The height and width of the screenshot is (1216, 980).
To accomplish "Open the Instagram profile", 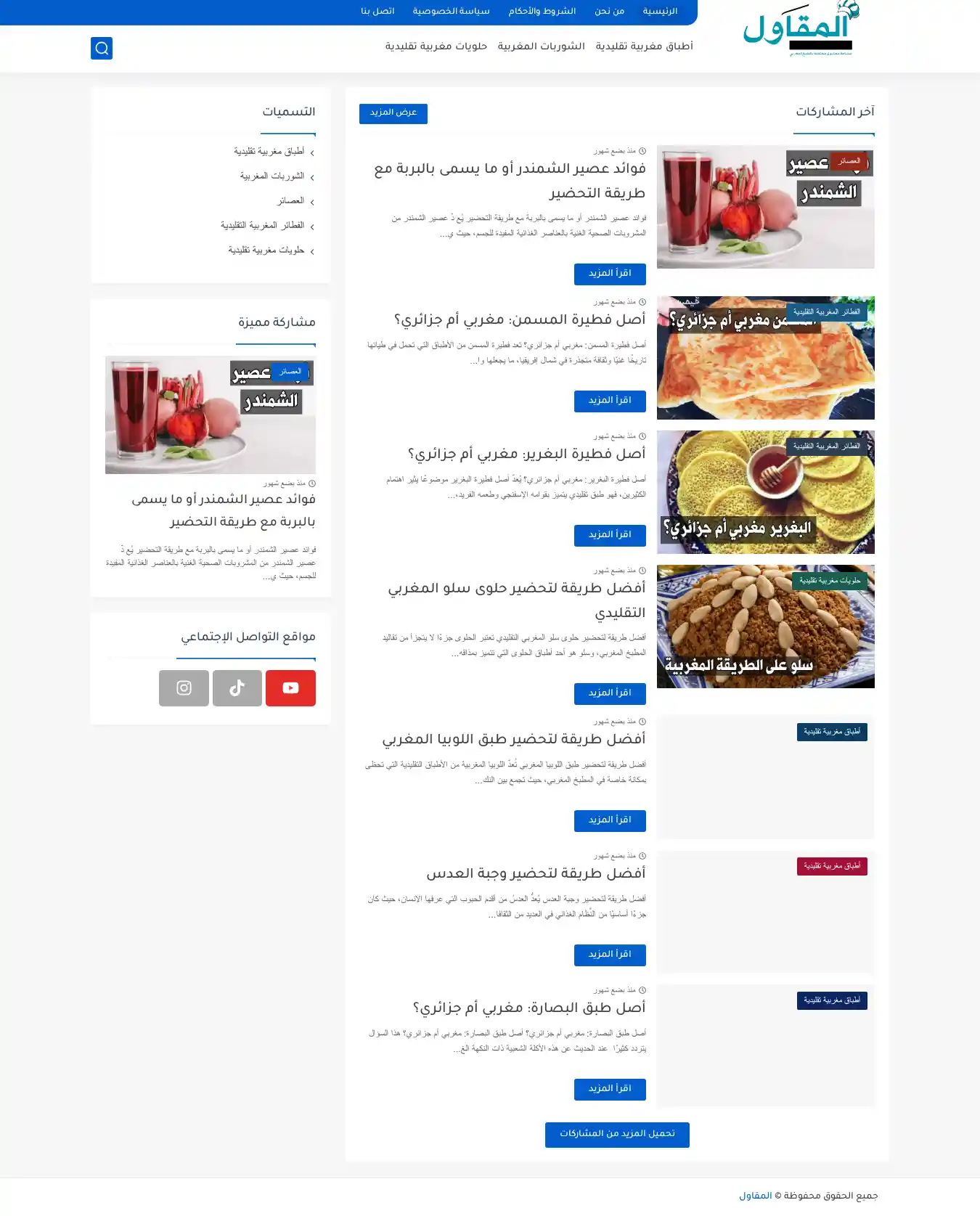I will tap(184, 688).
